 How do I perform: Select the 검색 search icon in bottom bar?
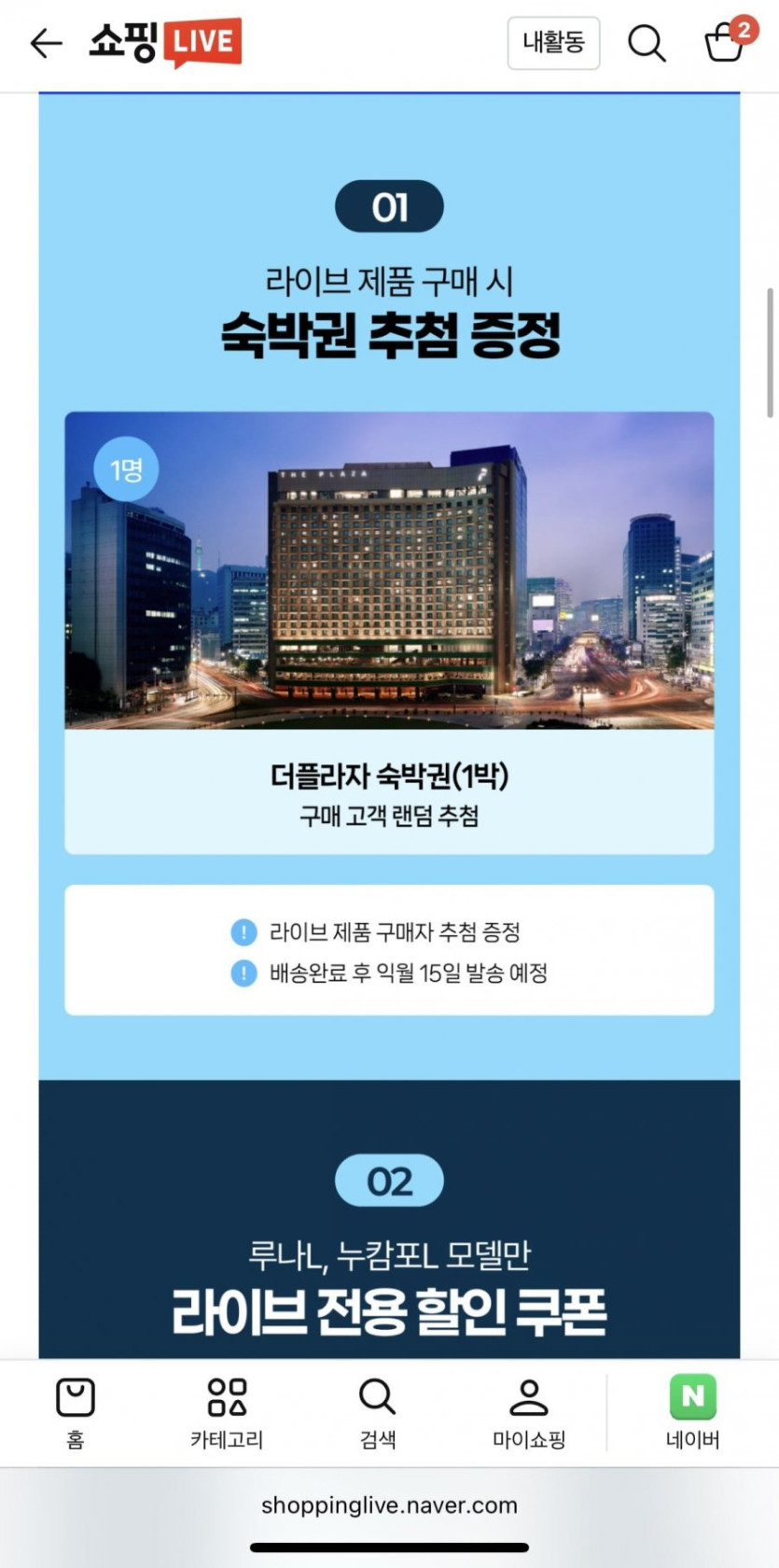377,1398
